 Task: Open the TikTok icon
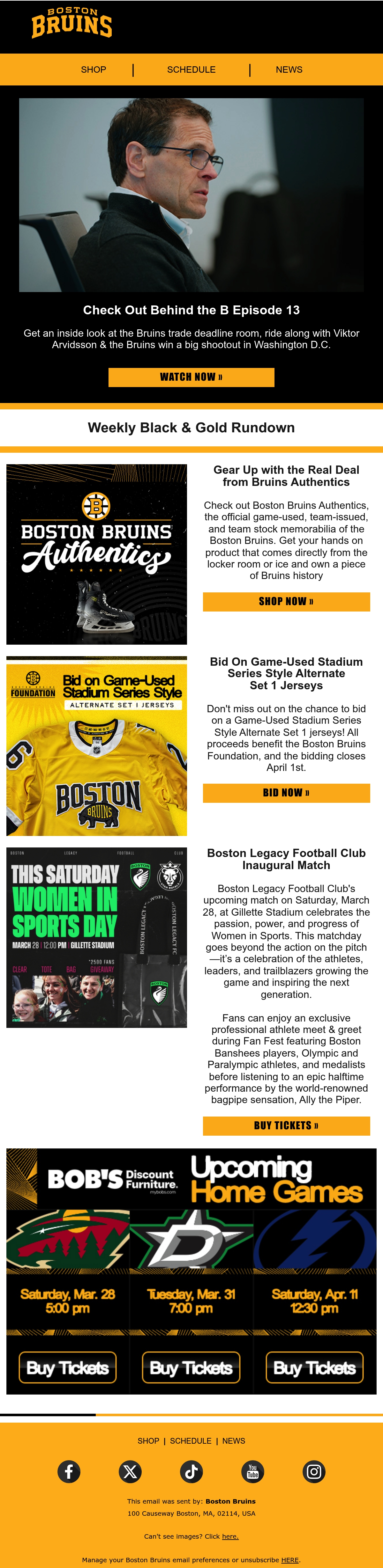click(x=191, y=1471)
